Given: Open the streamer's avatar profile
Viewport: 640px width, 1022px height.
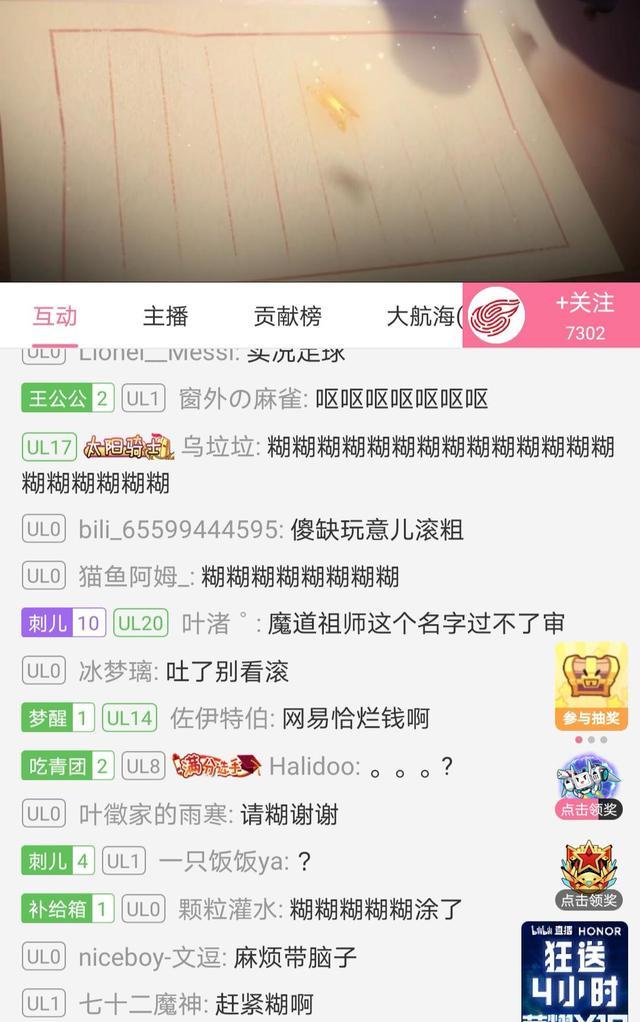Looking at the screenshot, I should pyautogui.click(x=497, y=316).
